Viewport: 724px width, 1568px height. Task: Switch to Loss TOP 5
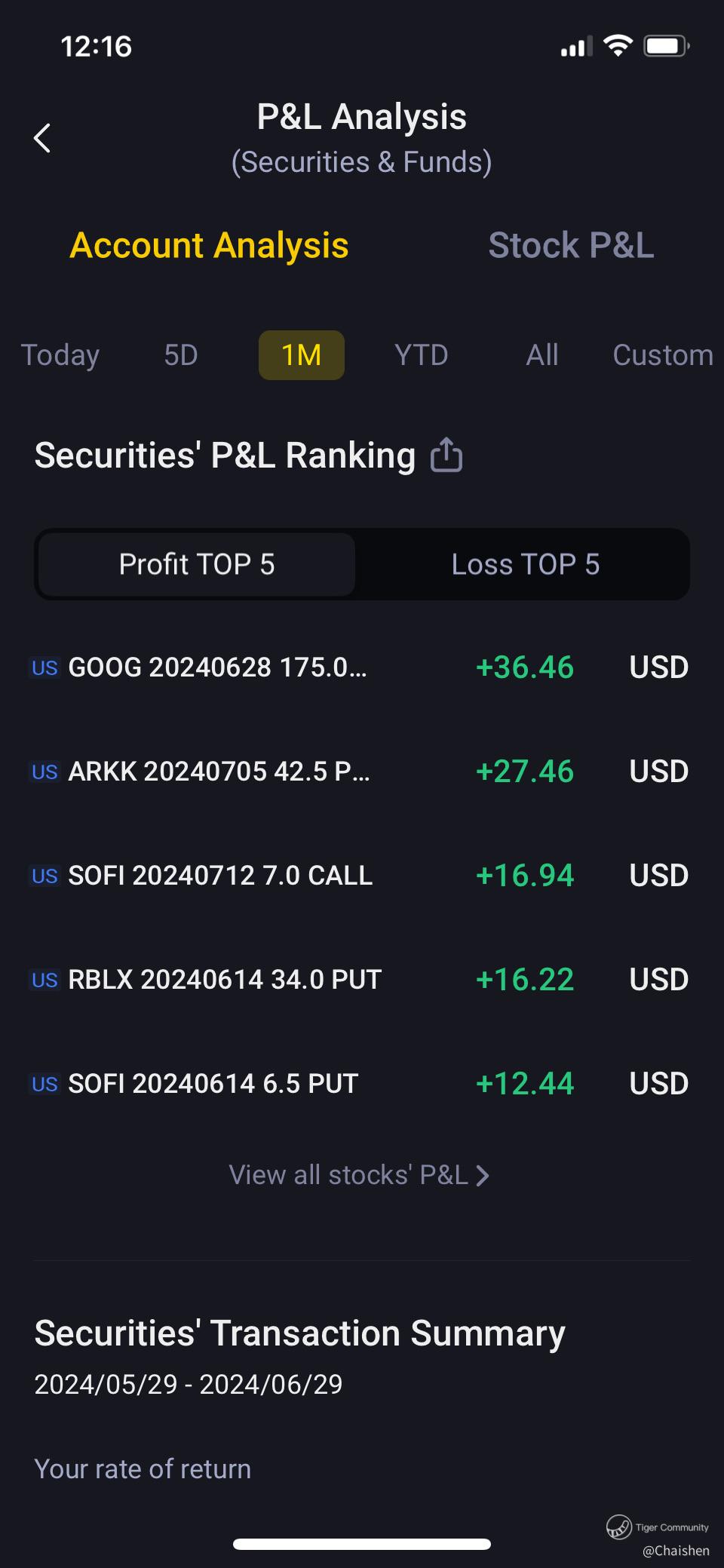coord(525,565)
